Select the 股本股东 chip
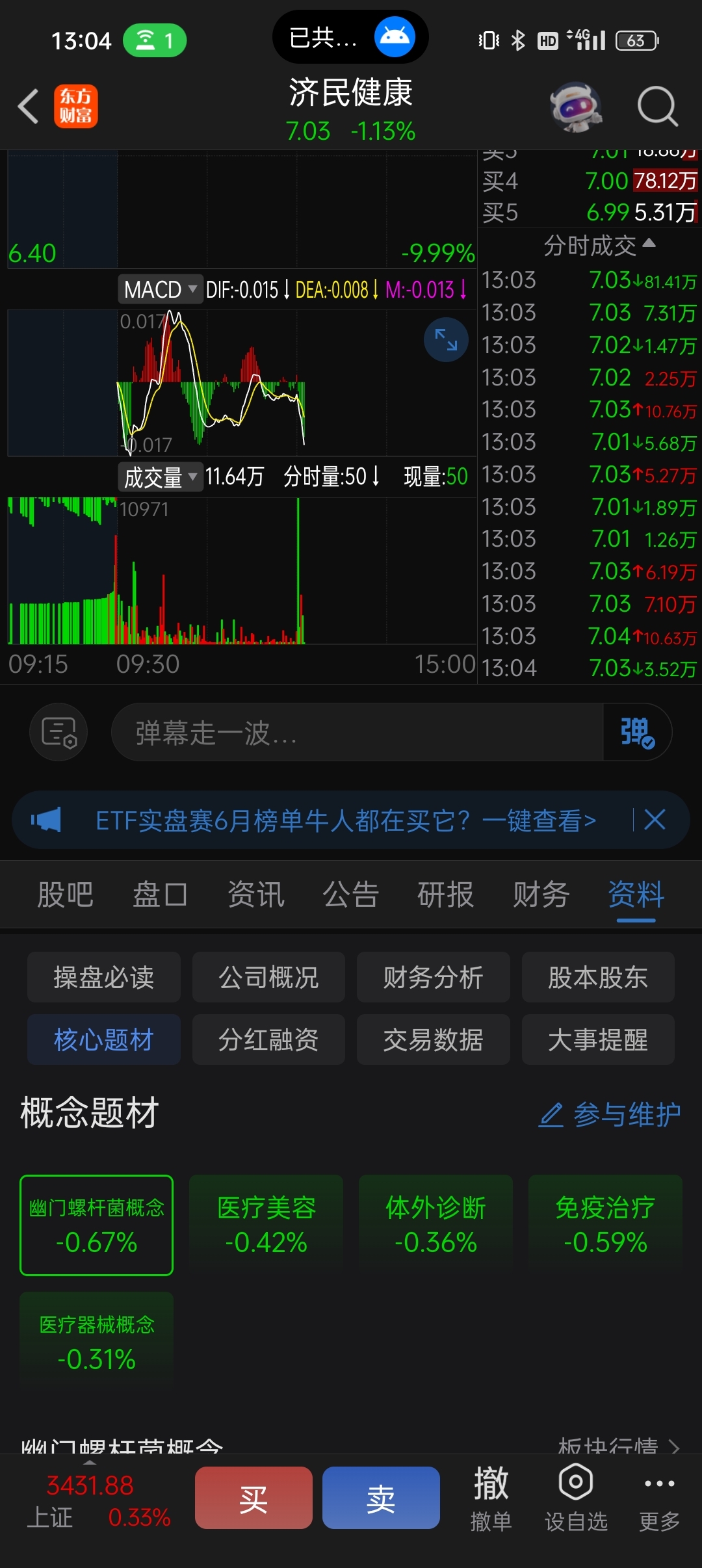The width and height of the screenshot is (702, 1568). coord(598,977)
